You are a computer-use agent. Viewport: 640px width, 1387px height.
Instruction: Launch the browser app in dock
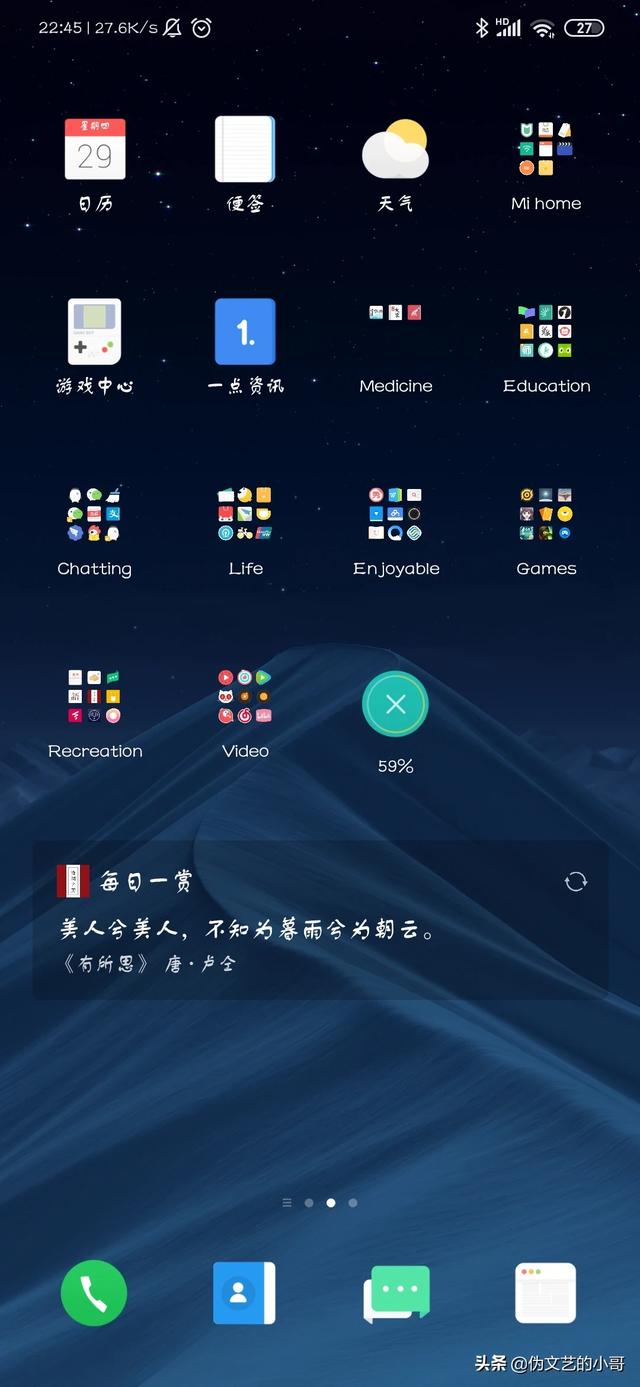click(546, 1293)
